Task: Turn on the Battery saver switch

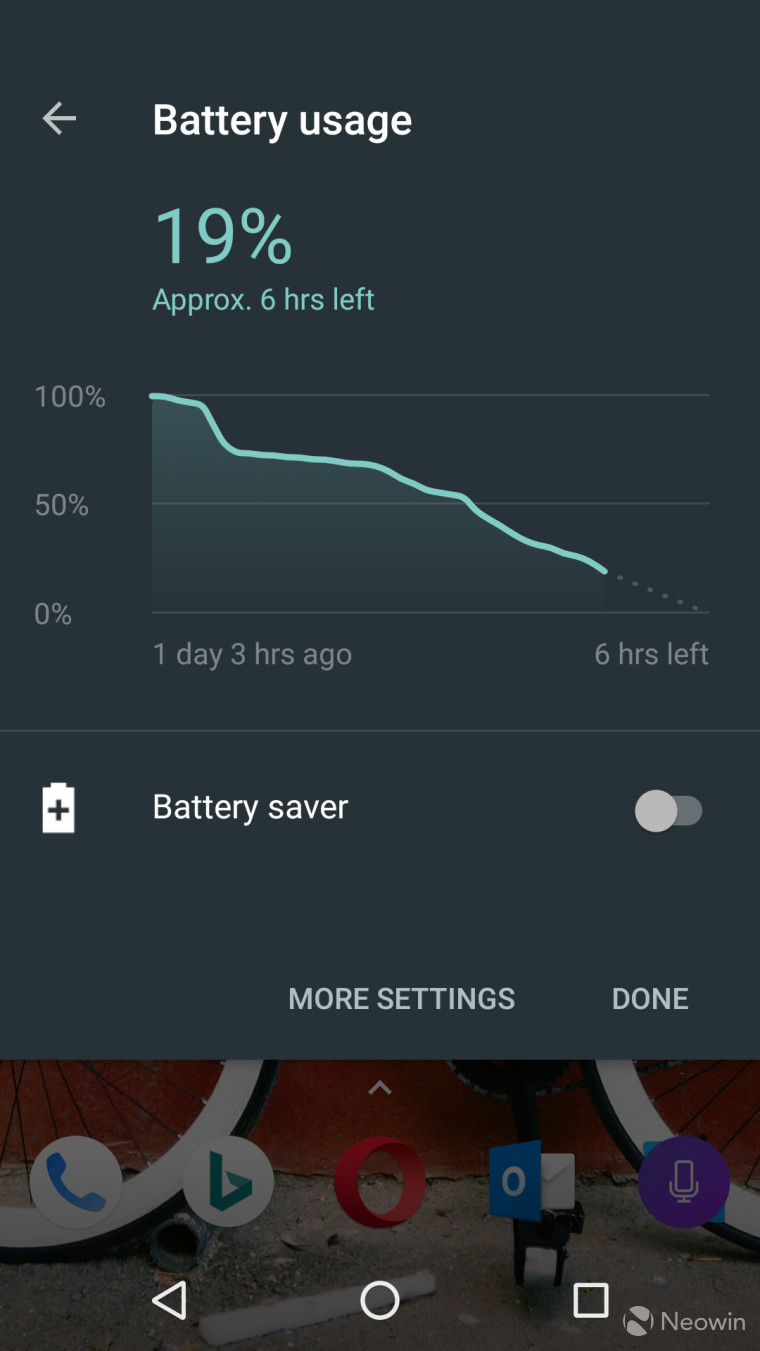Action: click(x=669, y=810)
